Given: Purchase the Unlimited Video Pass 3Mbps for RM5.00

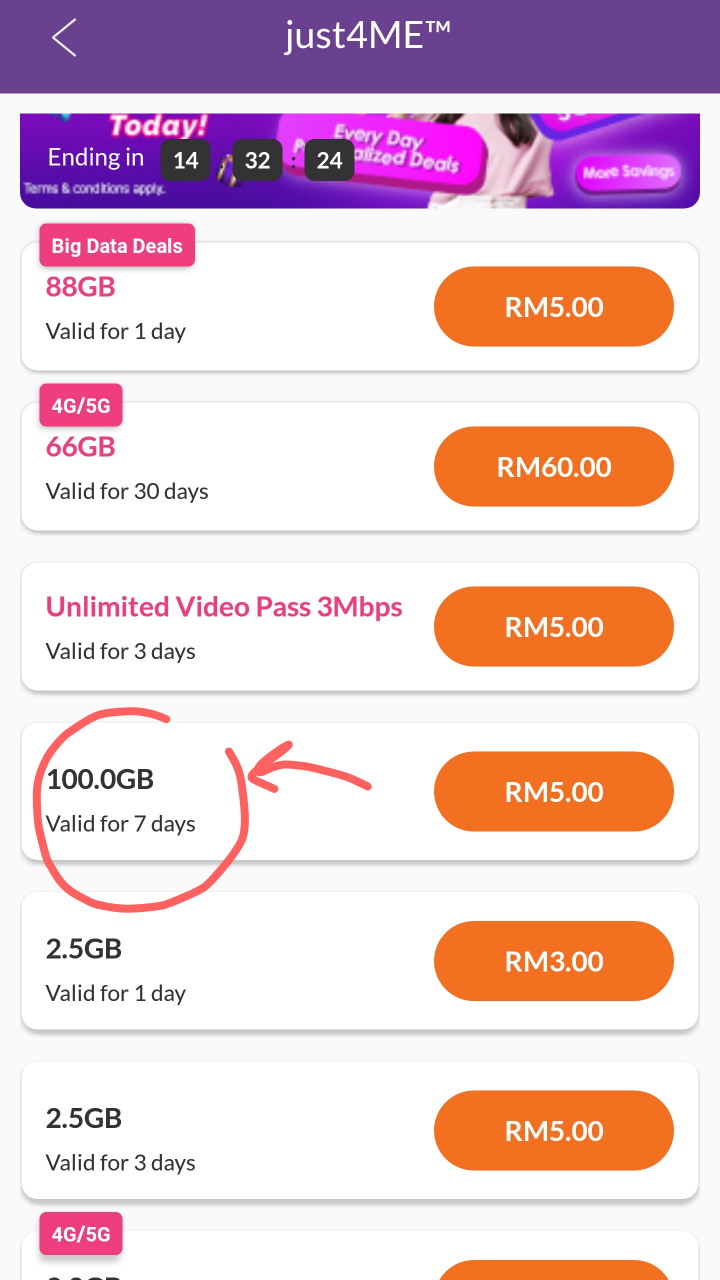Looking at the screenshot, I should pos(553,627).
